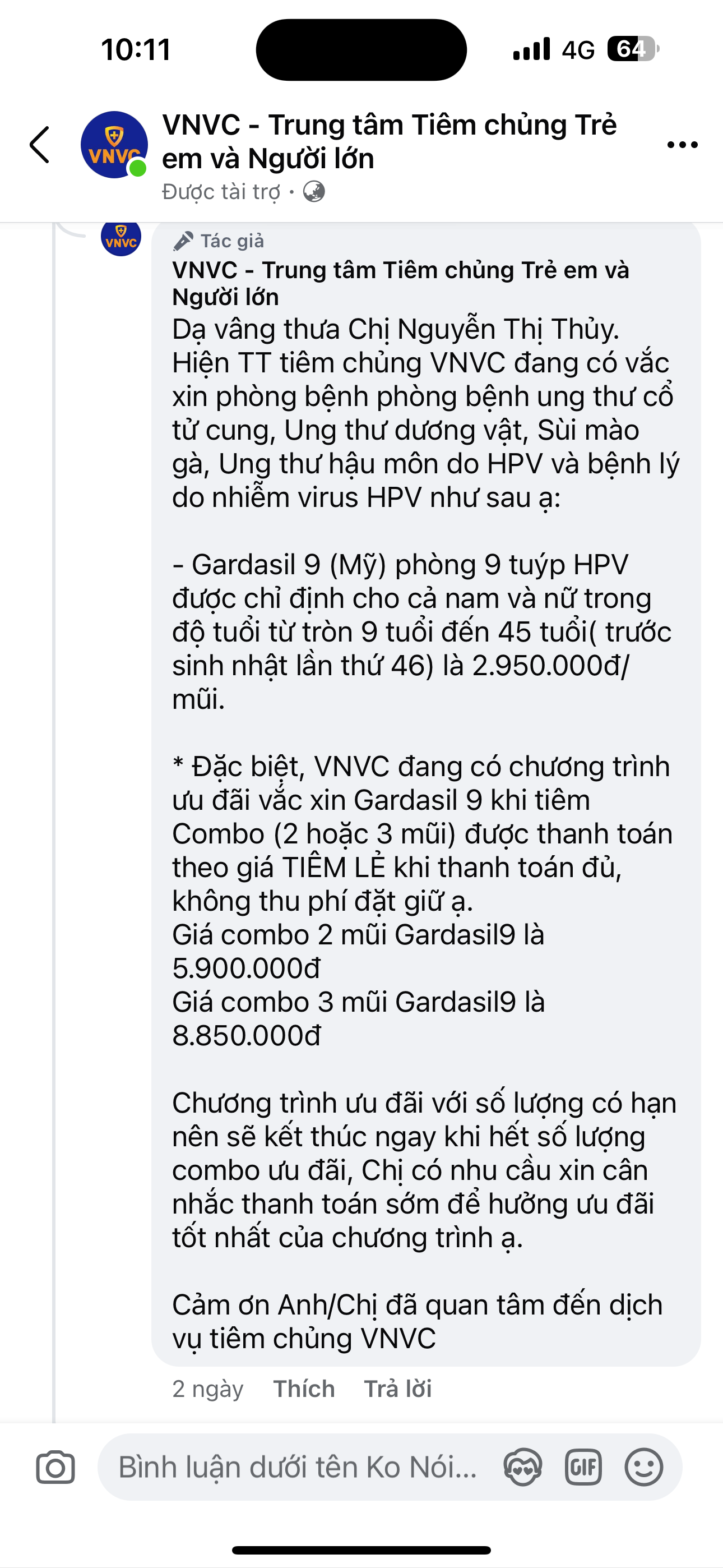This screenshot has height=1568, width=723.
Task: Open VNVC avatar beside the comment
Action: pyautogui.click(x=121, y=237)
